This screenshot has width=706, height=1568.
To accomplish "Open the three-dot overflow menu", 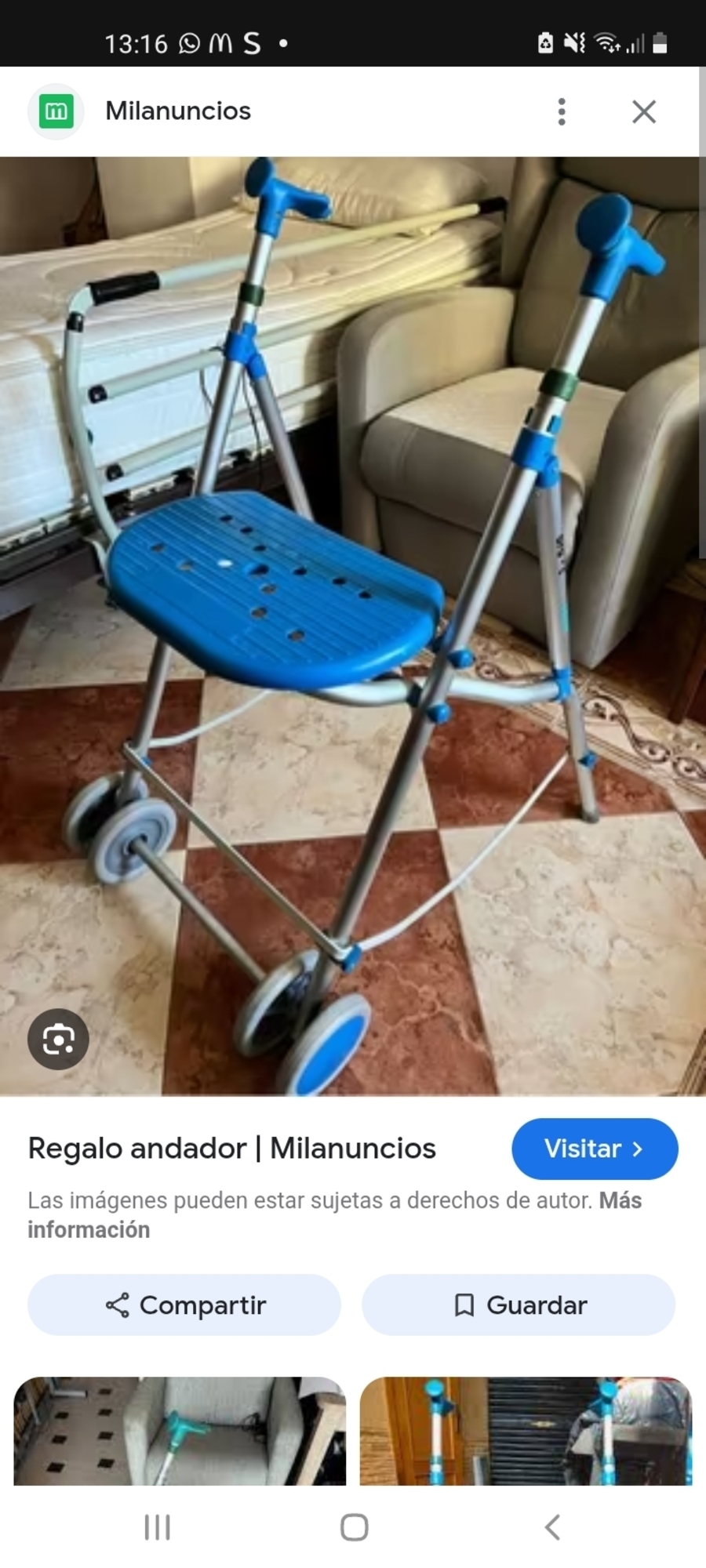I will coord(562,111).
